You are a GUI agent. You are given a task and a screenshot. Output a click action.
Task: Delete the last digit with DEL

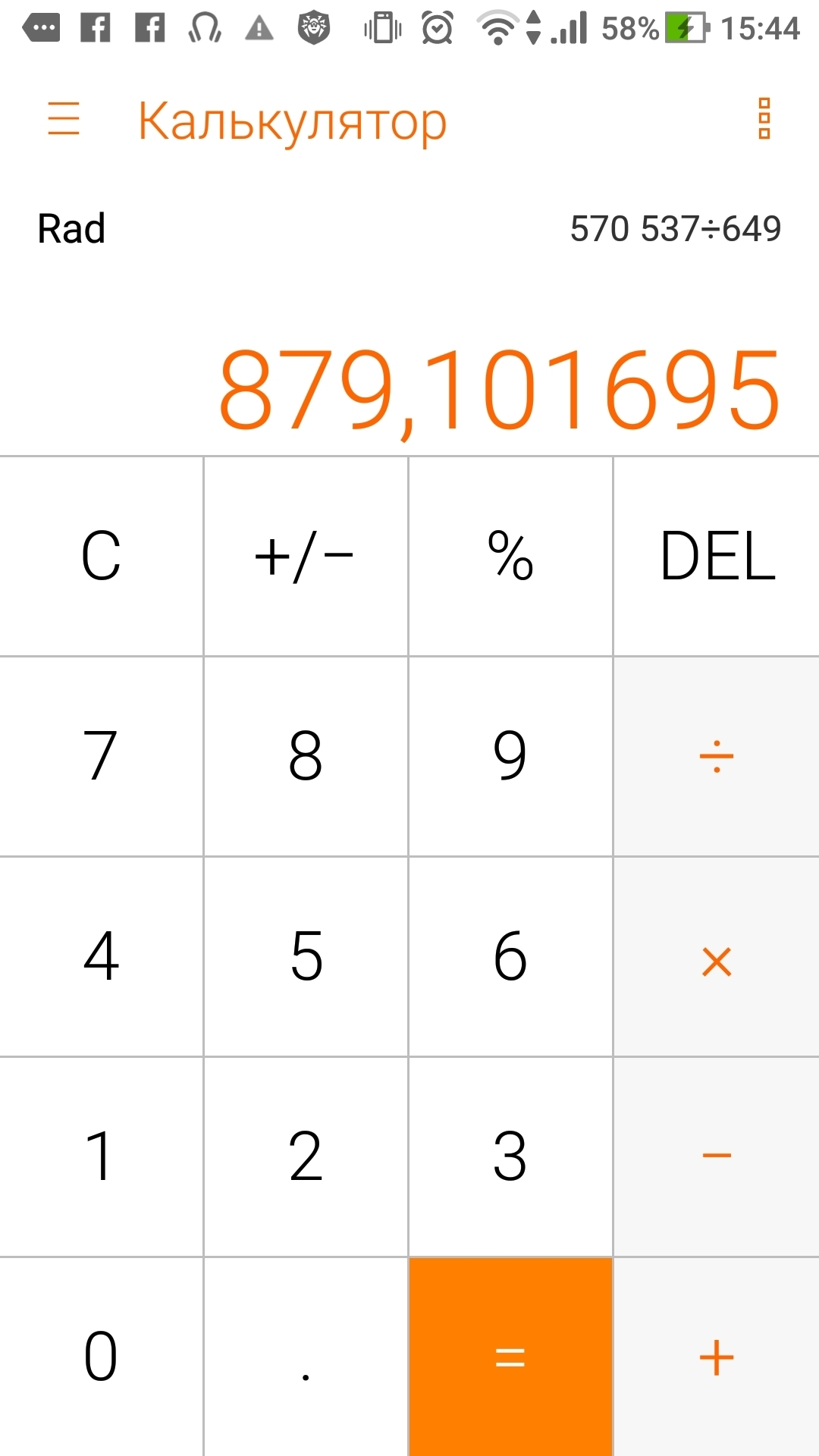[x=717, y=556]
